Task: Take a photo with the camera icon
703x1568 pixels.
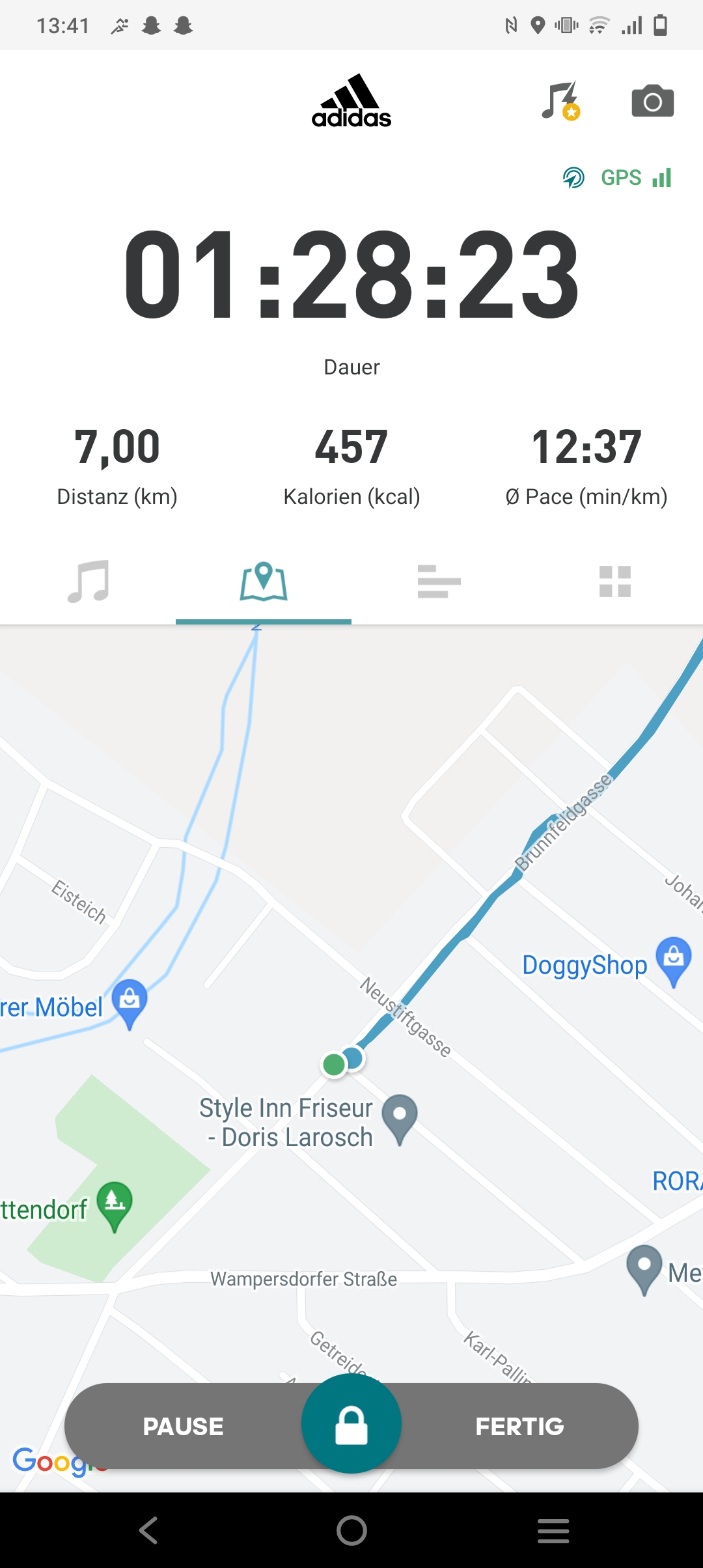Action: (x=653, y=101)
